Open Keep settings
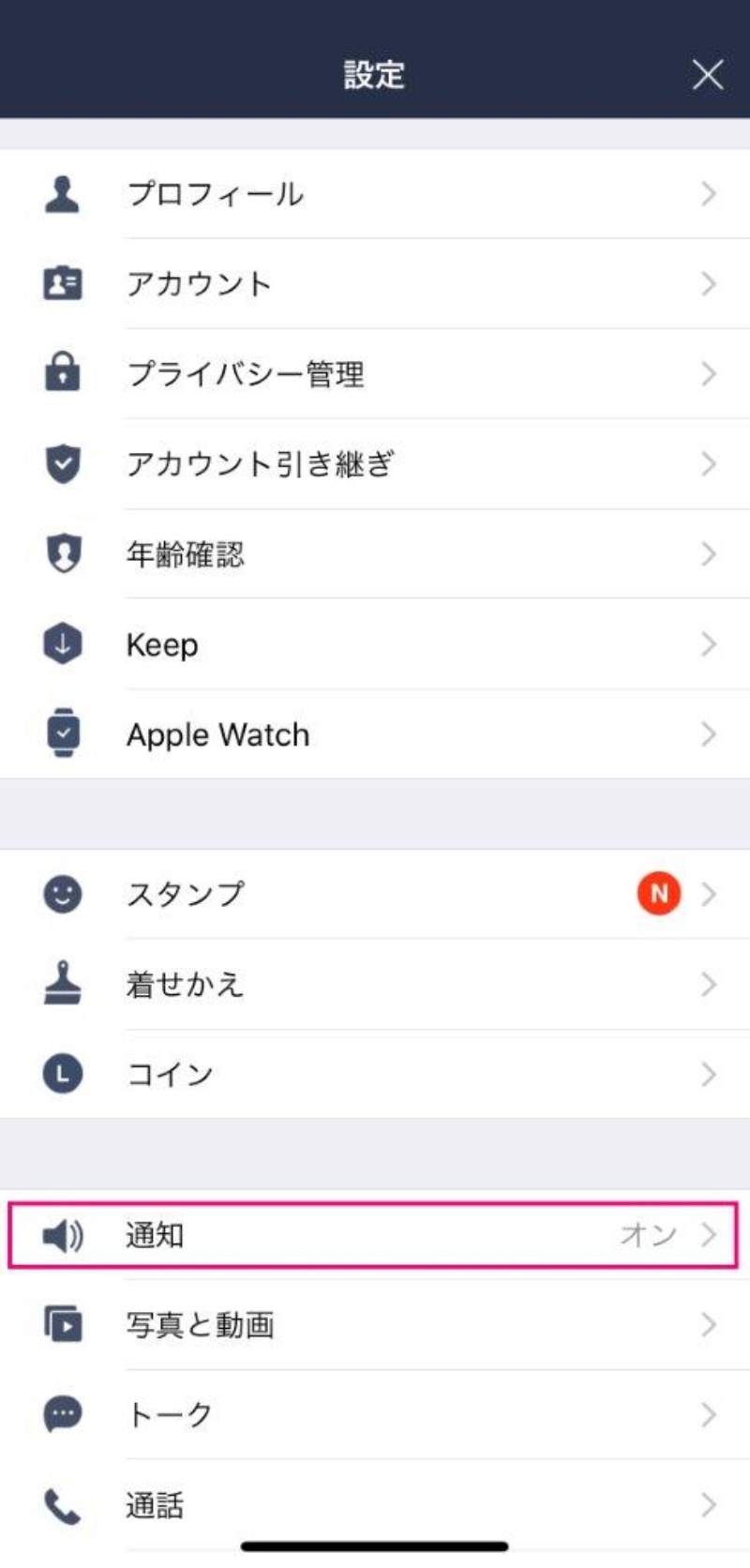This screenshot has width=750, height=1568. pyautogui.click(x=375, y=644)
